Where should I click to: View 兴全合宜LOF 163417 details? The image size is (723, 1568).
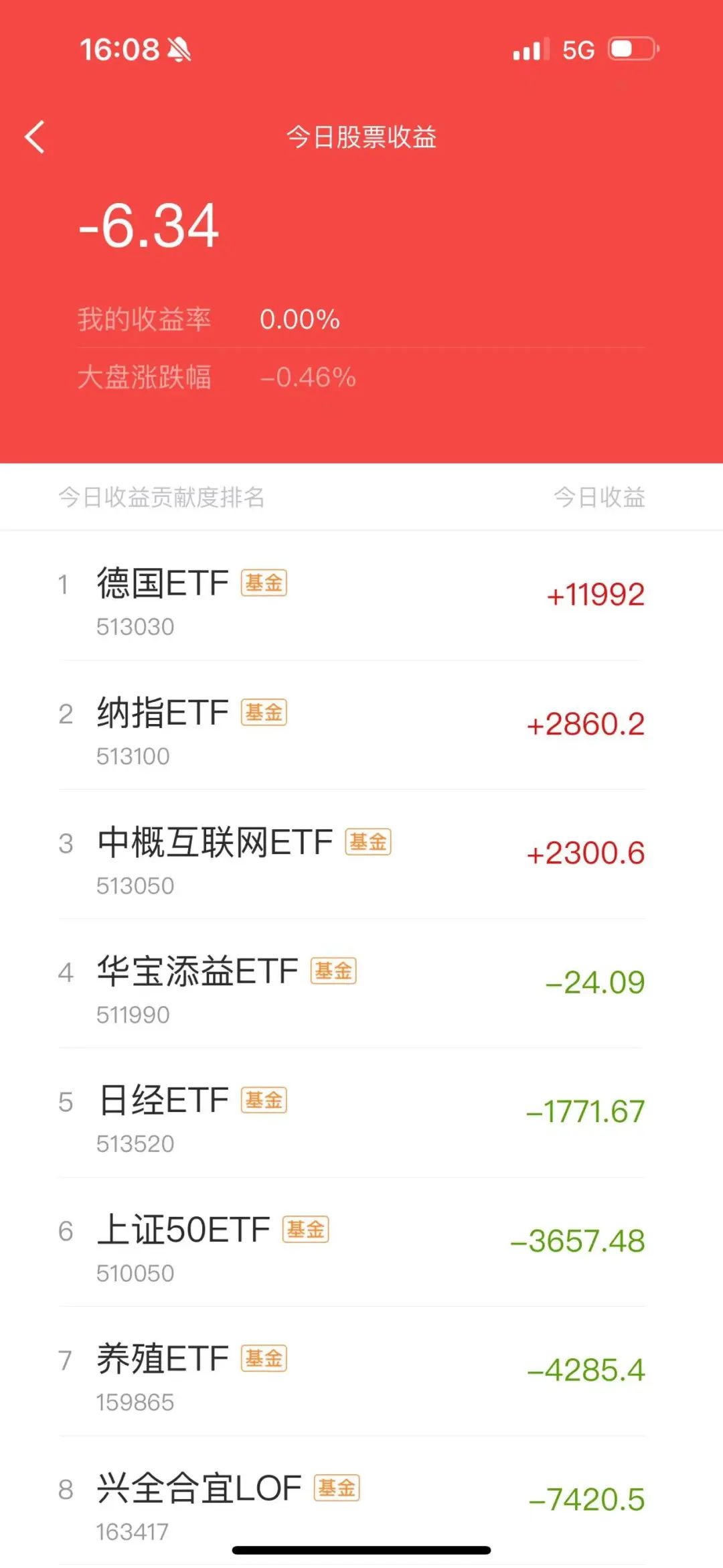(x=361, y=1501)
